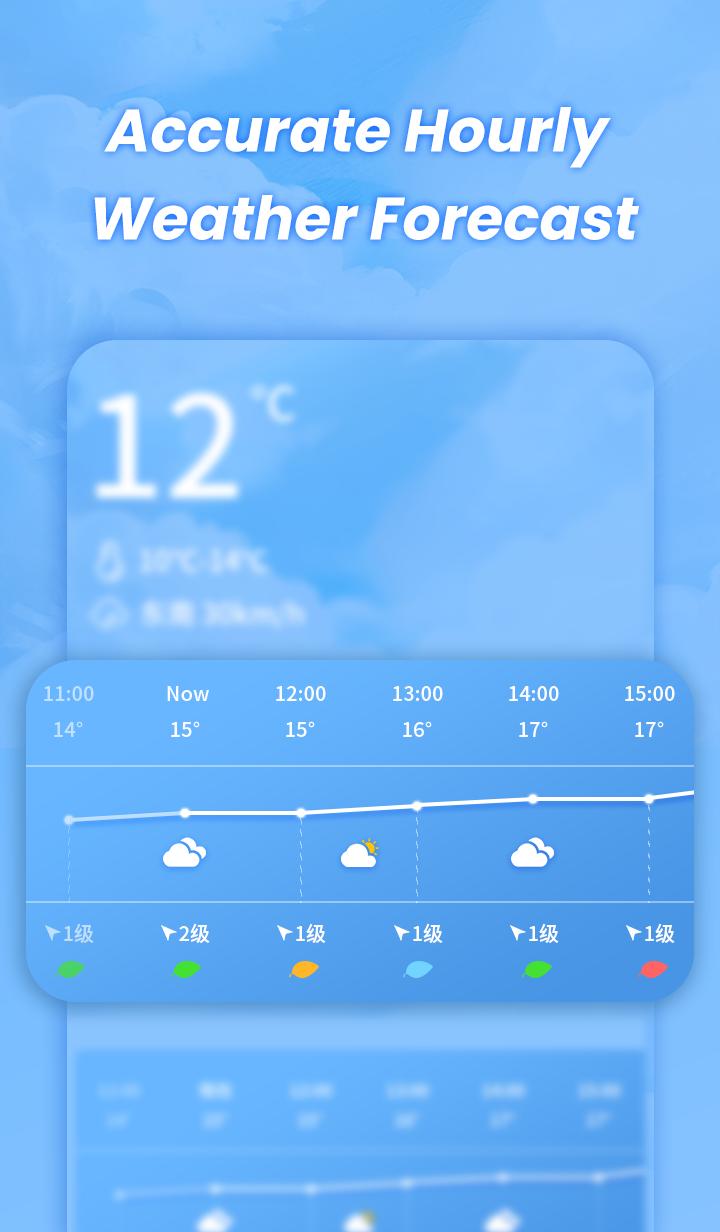Click the blue leaf icon under 13:00
This screenshot has width=720, height=1232.
click(418, 968)
